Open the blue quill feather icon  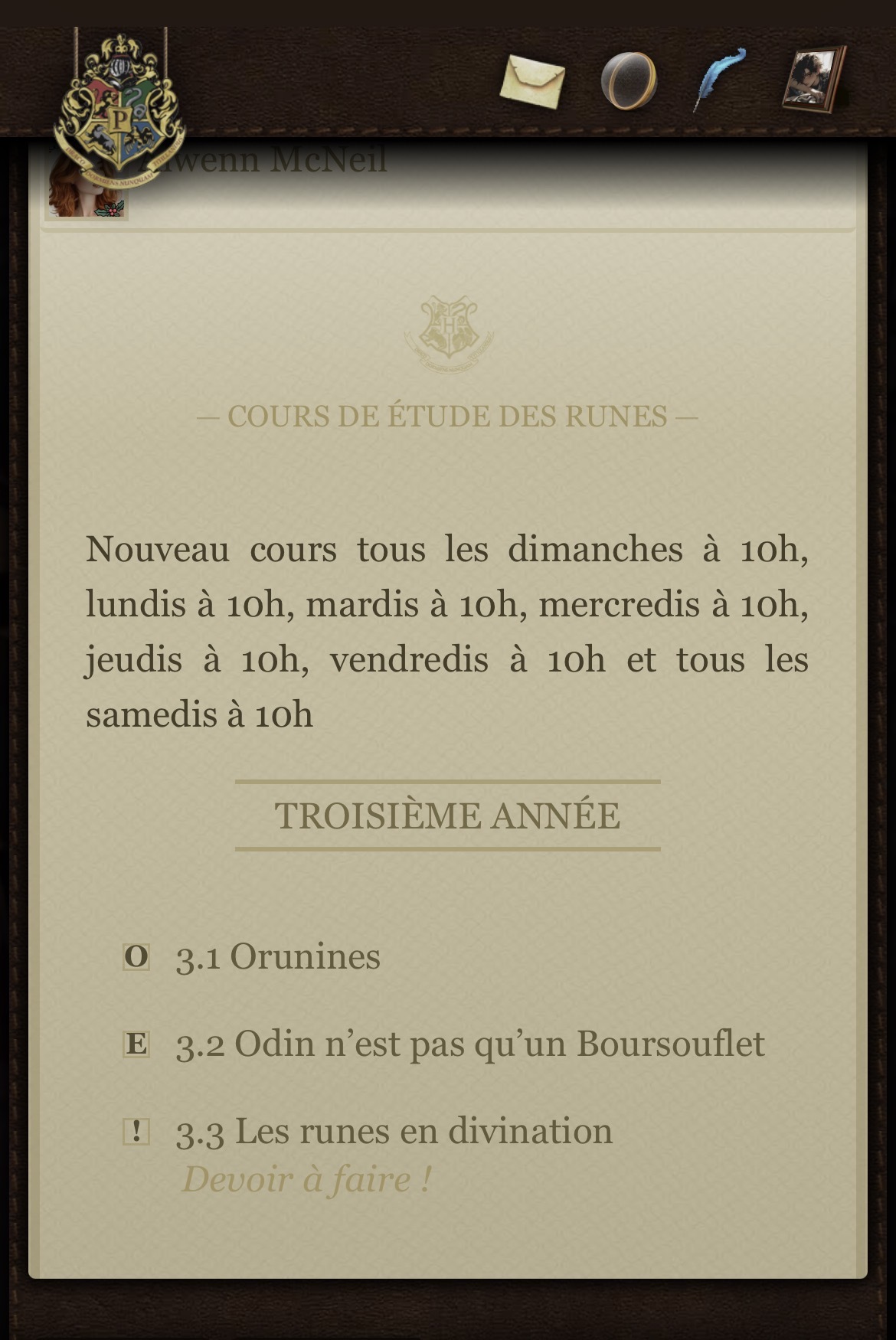click(x=719, y=79)
